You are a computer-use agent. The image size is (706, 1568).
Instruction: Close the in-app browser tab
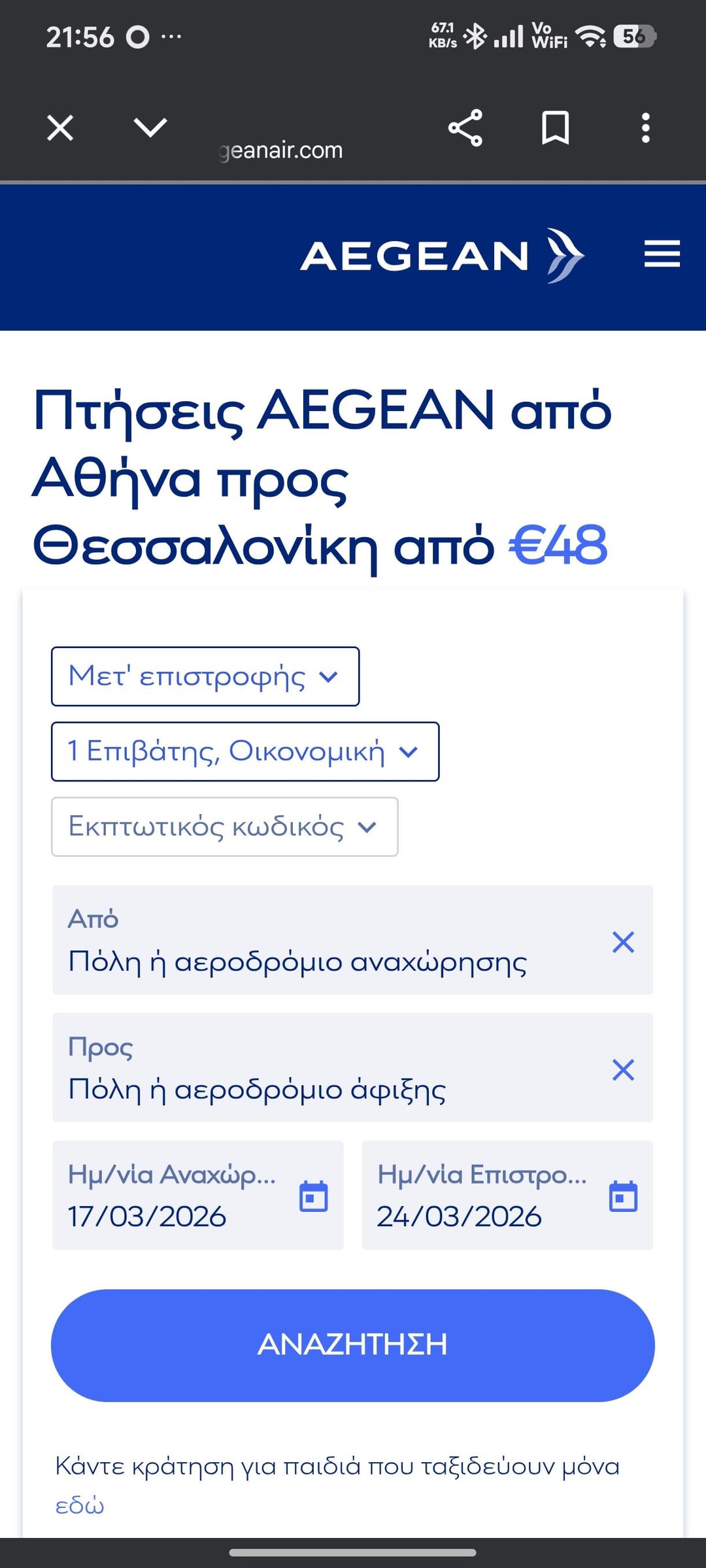click(60, 127)
